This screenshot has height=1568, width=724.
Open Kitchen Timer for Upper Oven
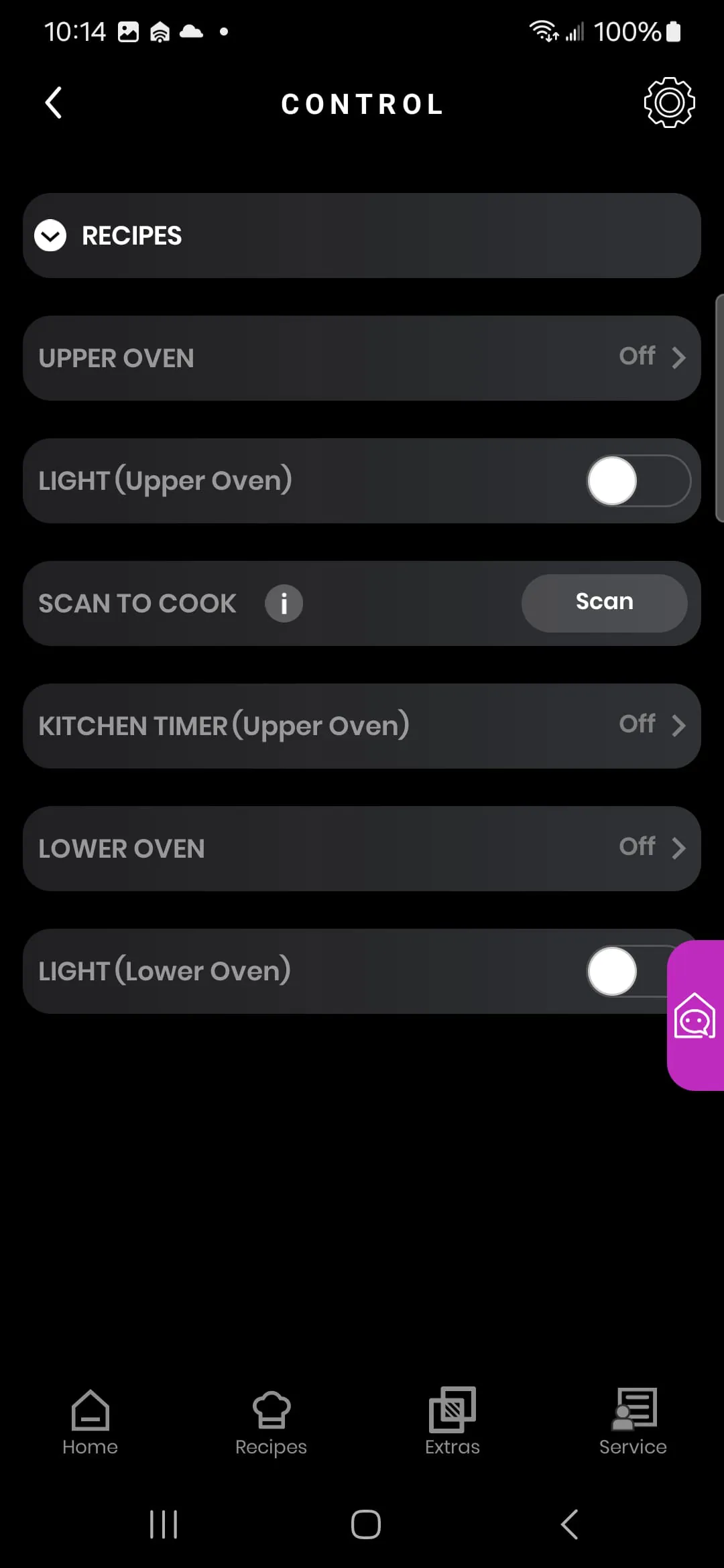(362, 726)
